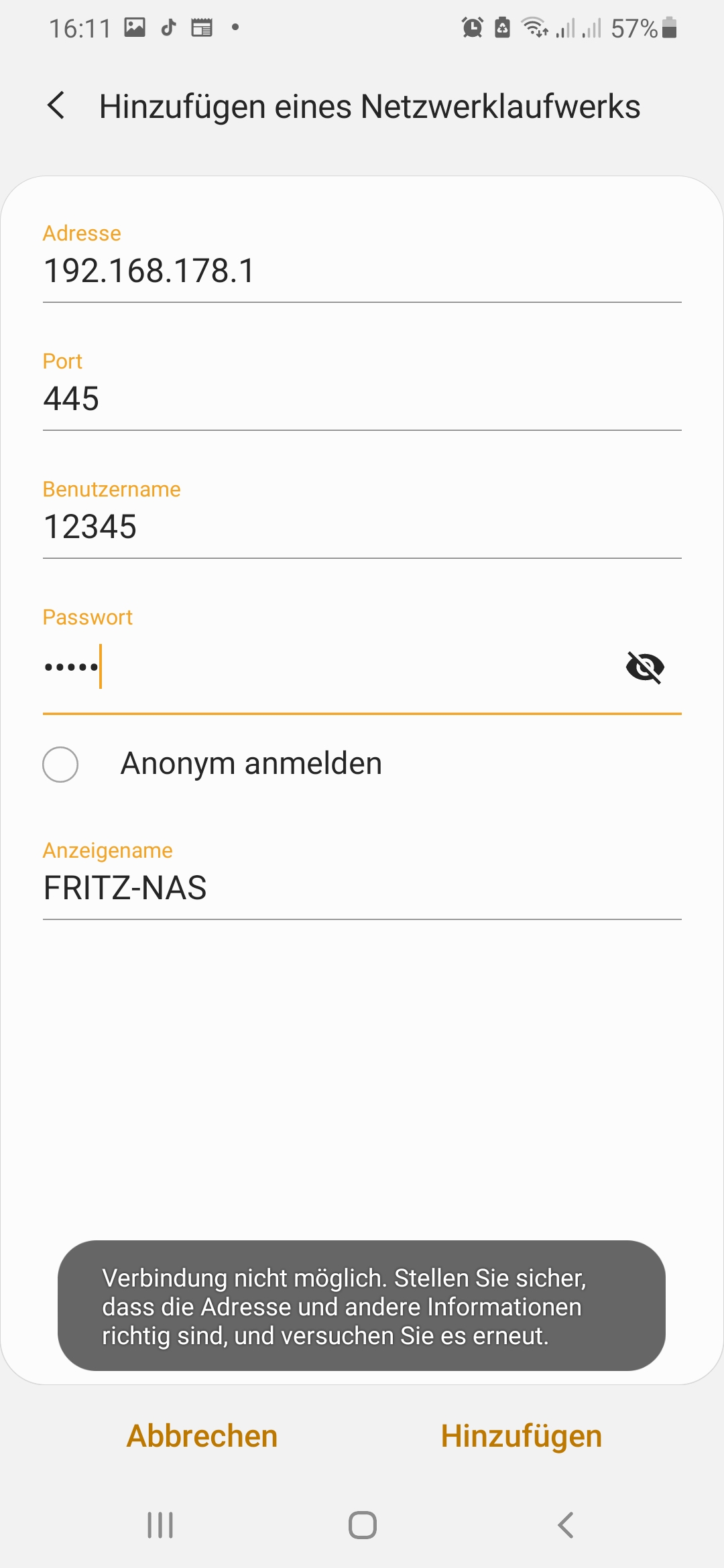Tap Abbrechen to cancel
This screenshot has width=724, height=1568.
[x=202, y=1436]
